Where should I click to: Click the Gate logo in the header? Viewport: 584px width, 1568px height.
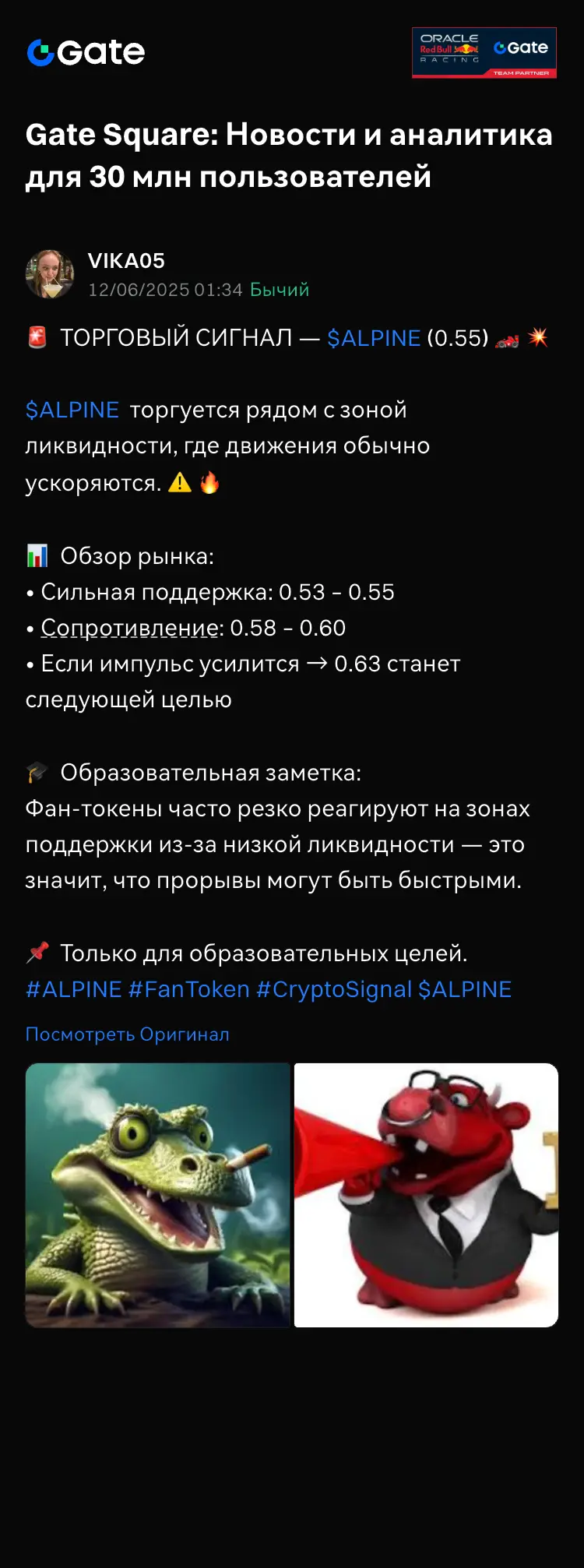tap(86, 52)
